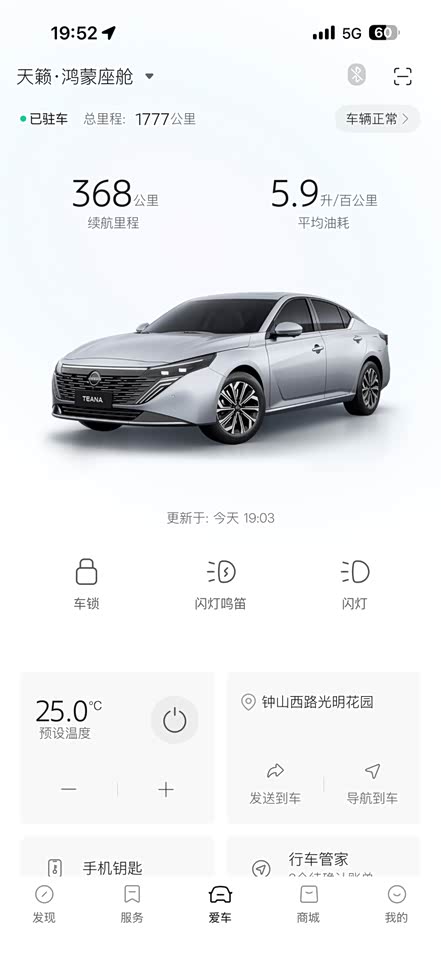Open the 钟山西路光明花园 location
441x960 pixels.
tap(316, 702)
